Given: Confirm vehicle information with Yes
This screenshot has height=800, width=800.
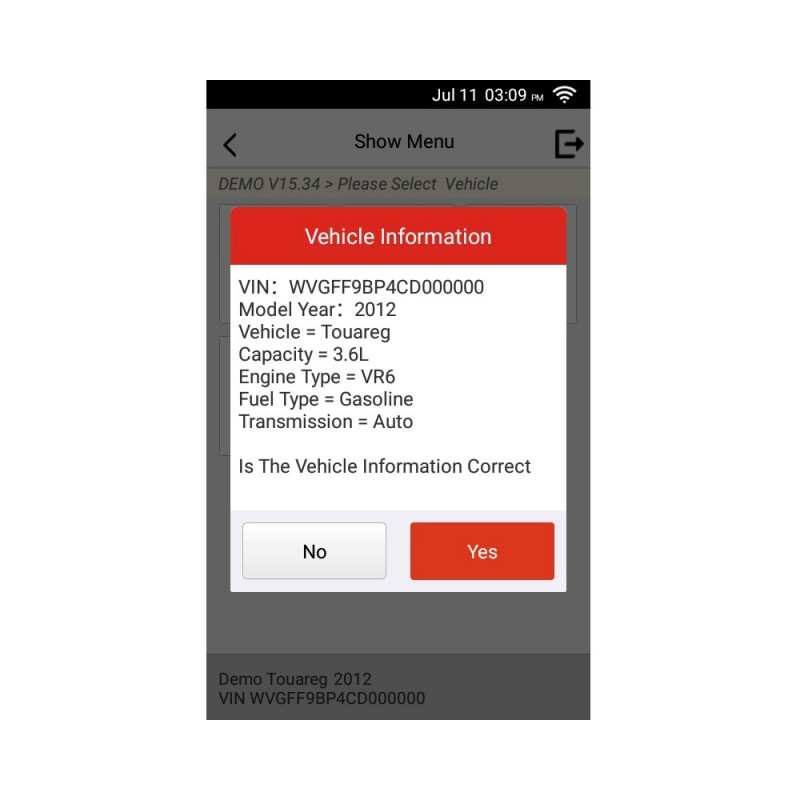Looking at the screenshot, I should click(482, 551).
